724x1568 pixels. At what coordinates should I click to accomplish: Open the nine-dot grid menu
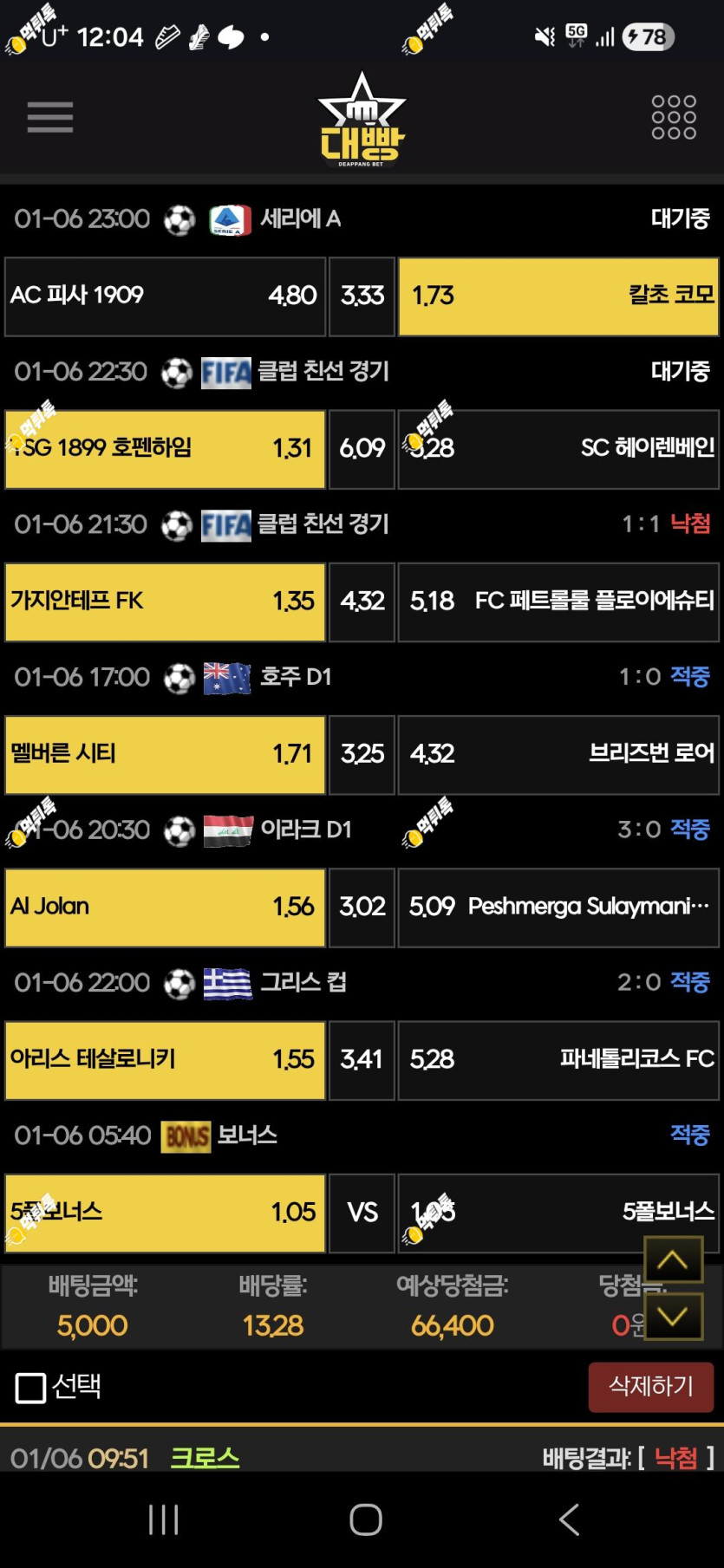[x=673, y=117]
